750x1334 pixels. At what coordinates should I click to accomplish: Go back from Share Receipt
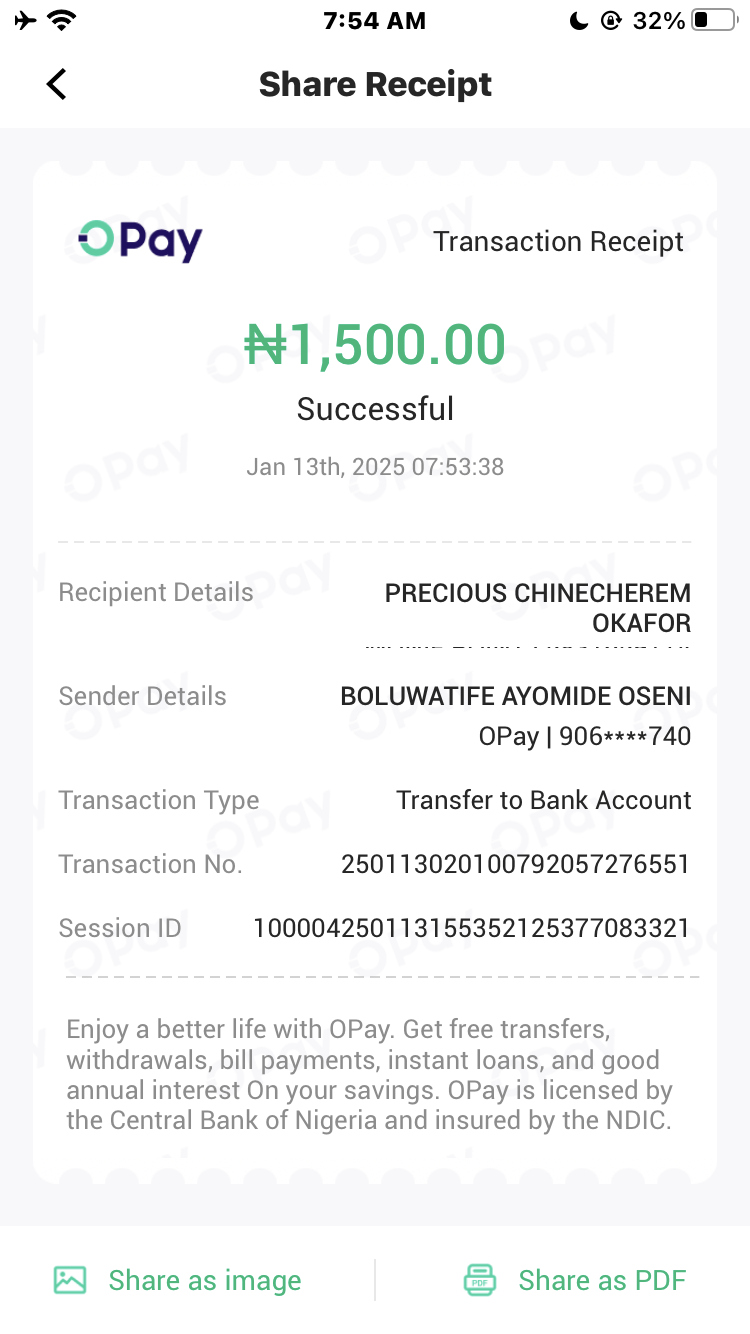coord(57,84)
